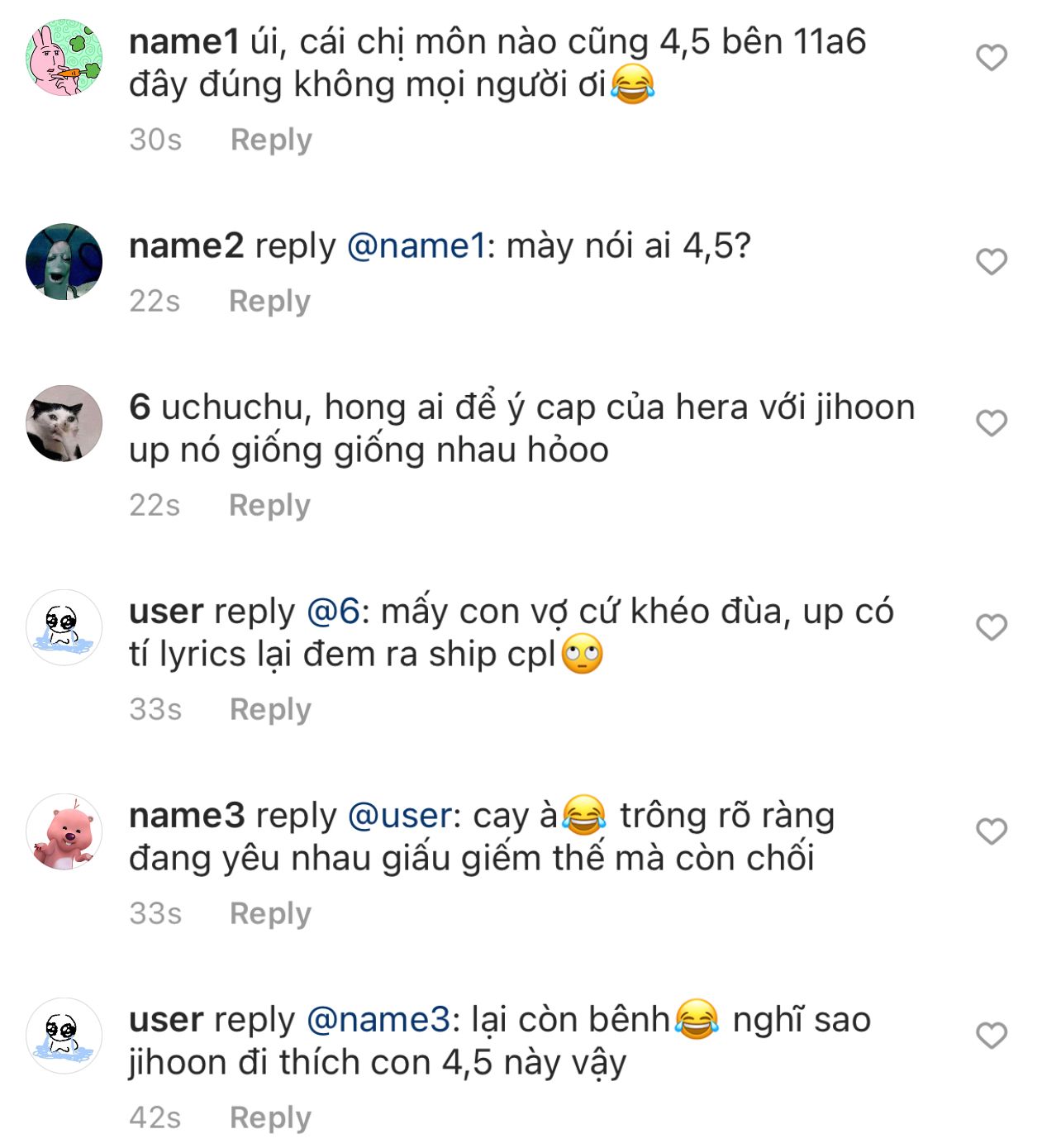1061x1148 pixels.
Task: Like name3's reply starting "cay à"
Action: (991, 831)
